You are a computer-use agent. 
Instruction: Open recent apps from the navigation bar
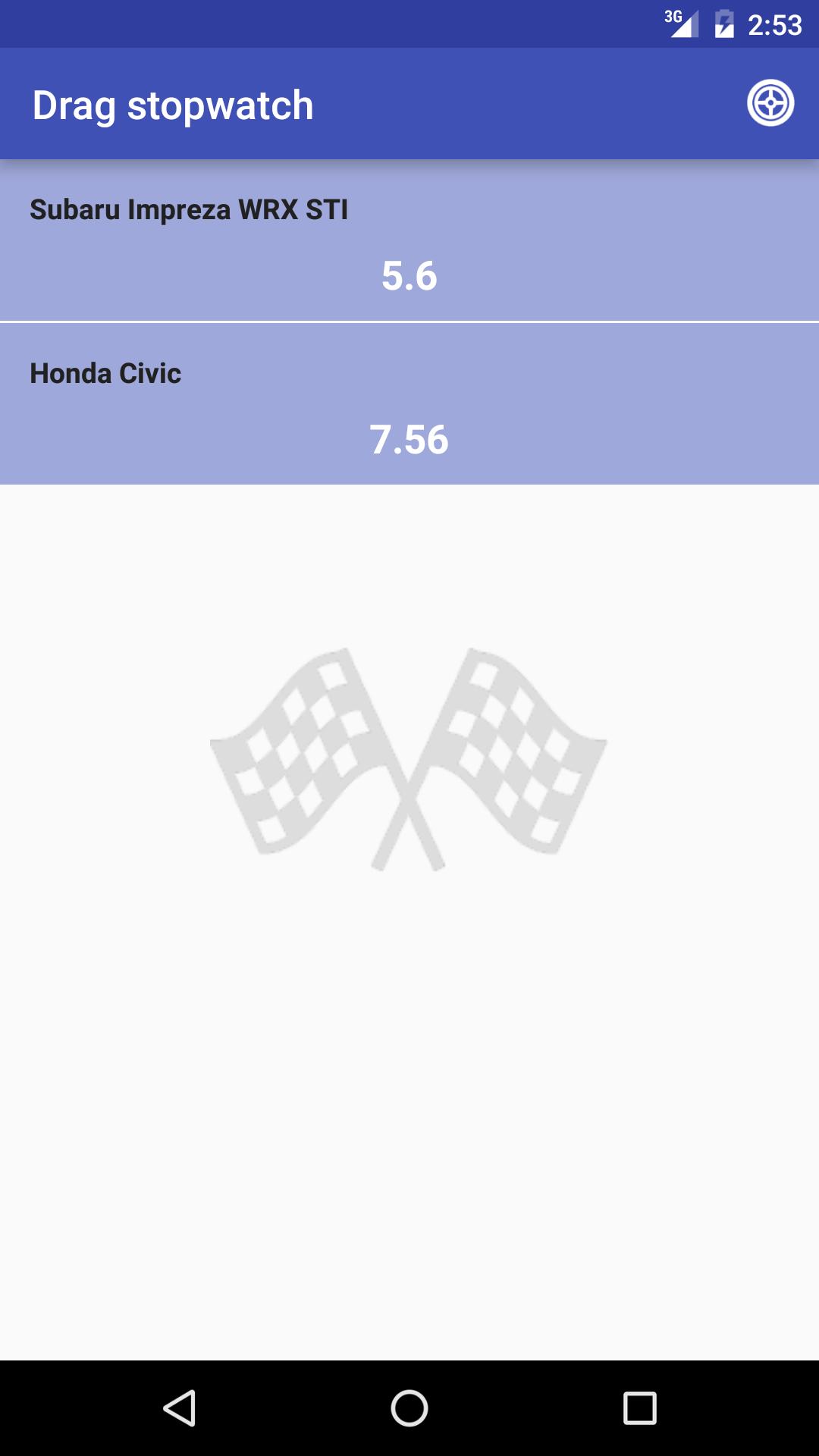(639, 1408)
